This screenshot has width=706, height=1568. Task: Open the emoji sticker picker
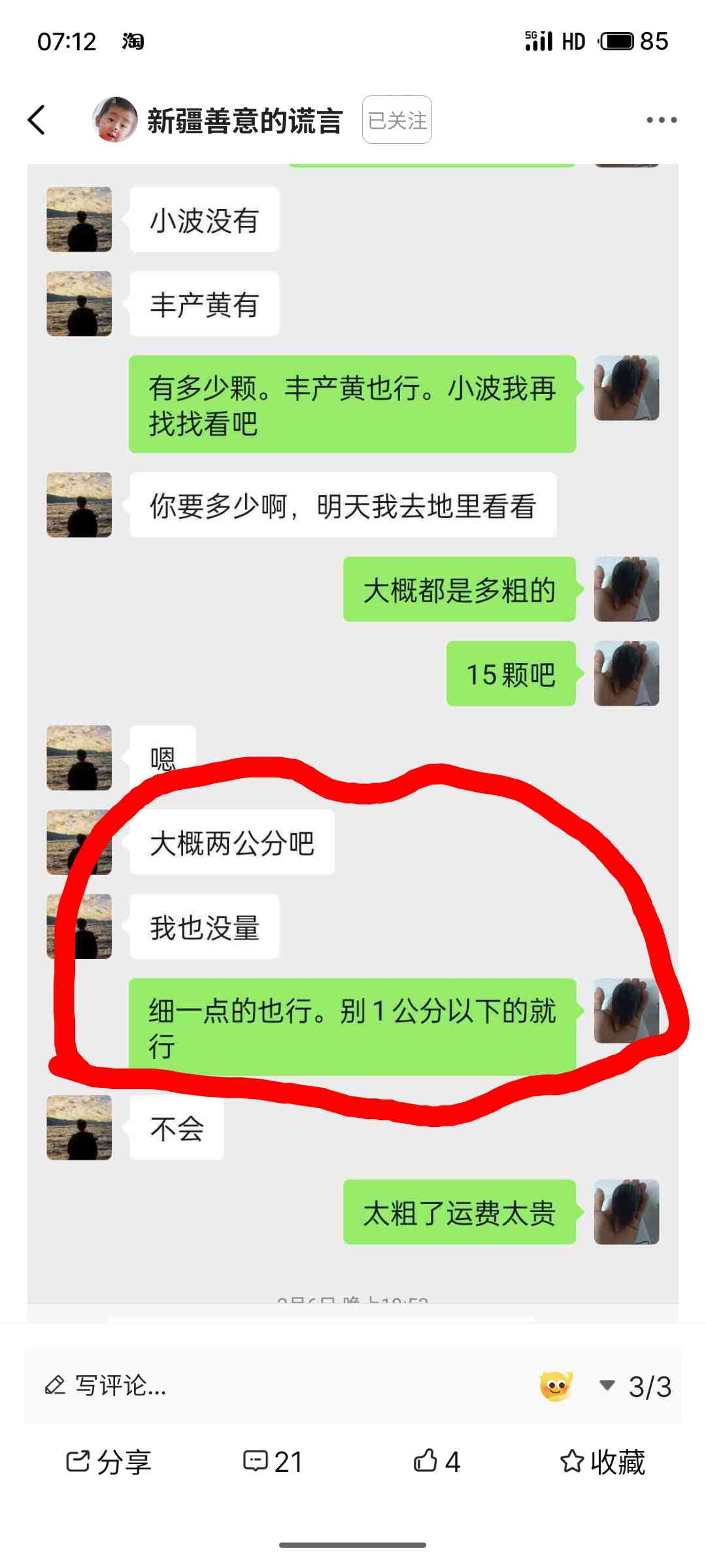tap(556, 1386)
